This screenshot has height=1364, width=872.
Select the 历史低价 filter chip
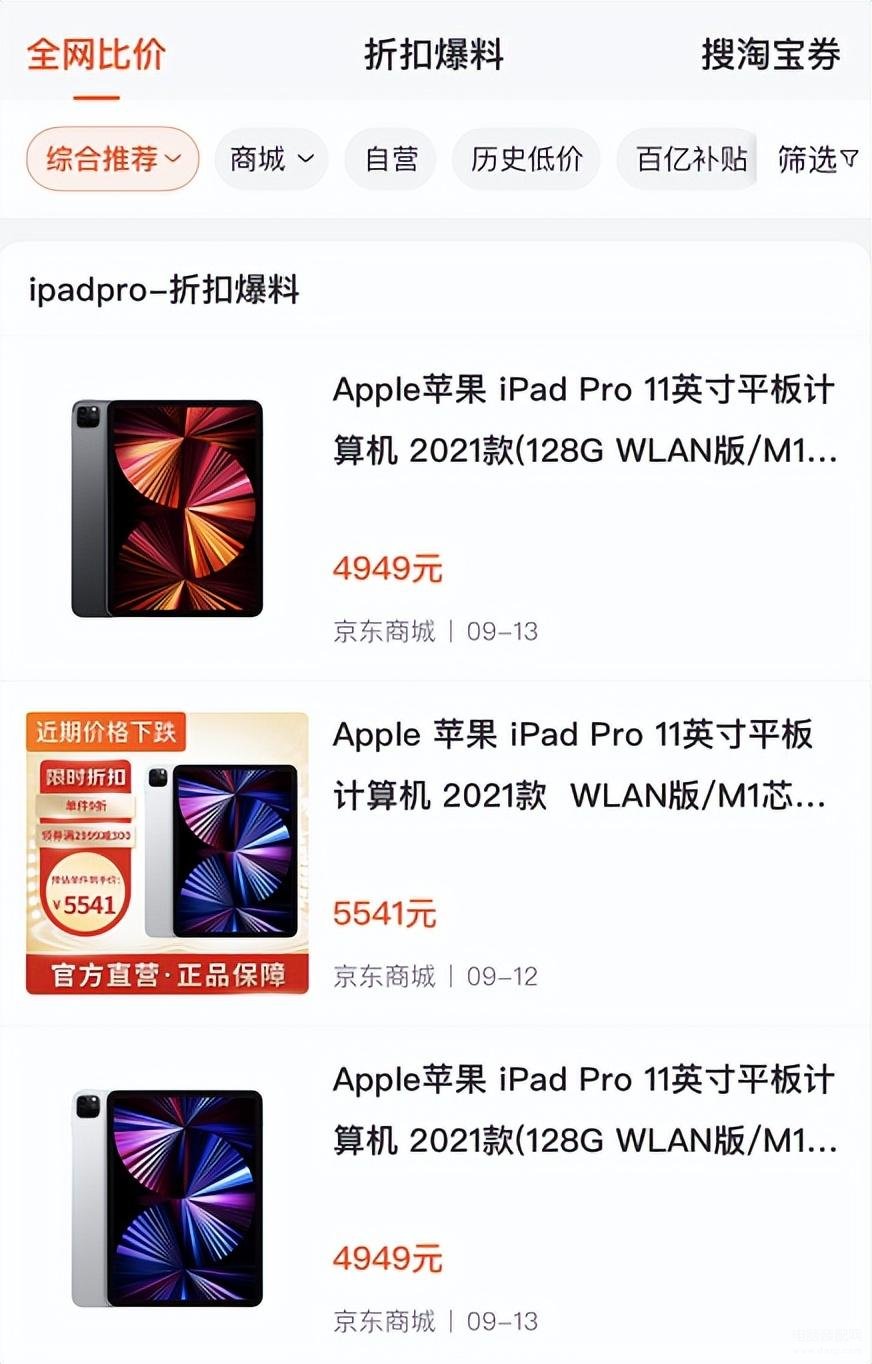click(x=526, y=159)
